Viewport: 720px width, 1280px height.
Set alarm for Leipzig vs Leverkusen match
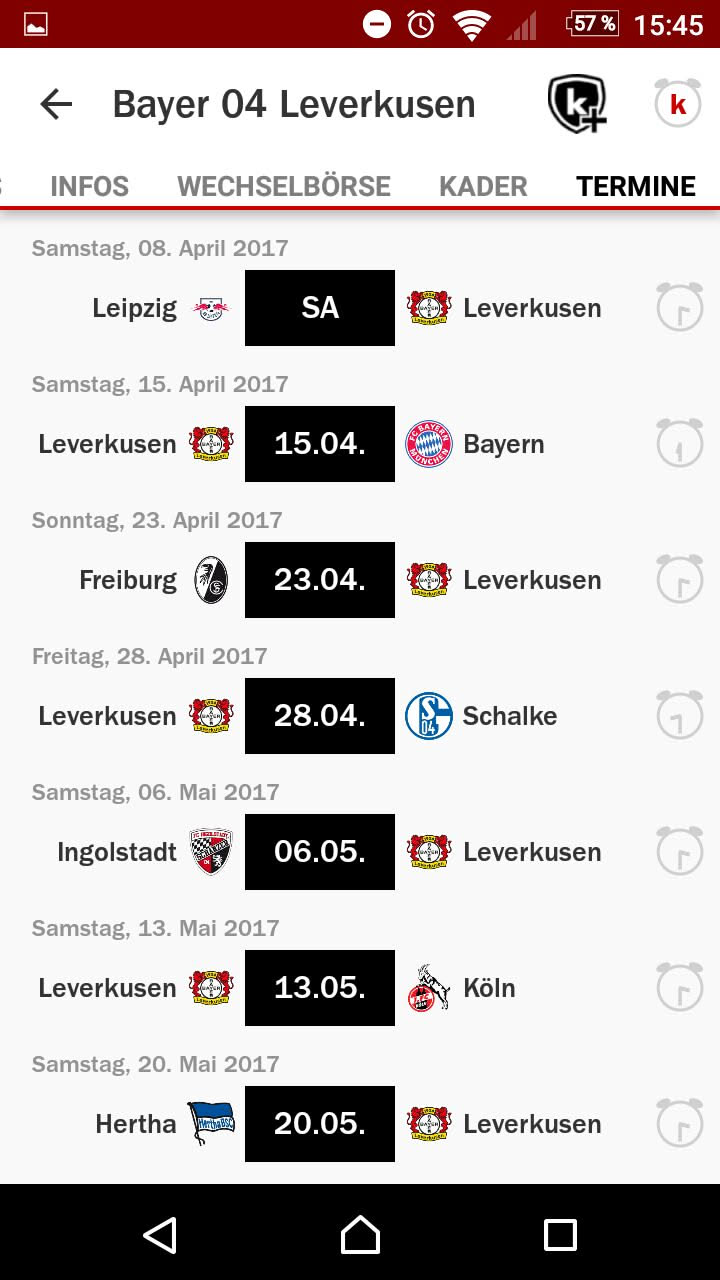(x=680, y=308)
